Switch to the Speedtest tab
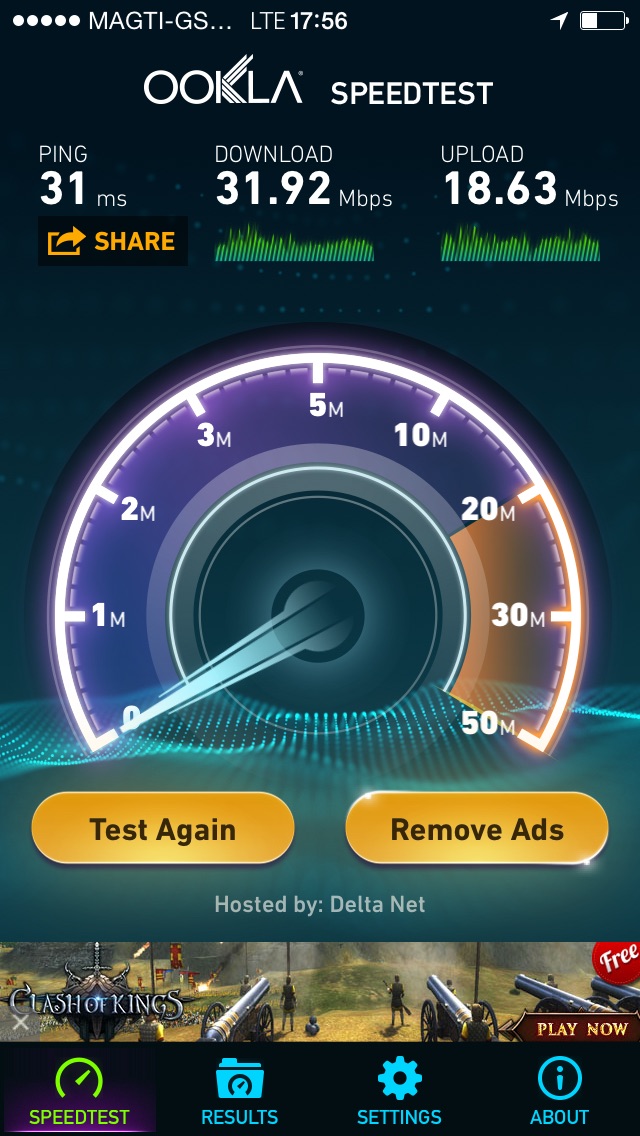This screenshot has height=1136, width=640. [x=80, y=1090]
